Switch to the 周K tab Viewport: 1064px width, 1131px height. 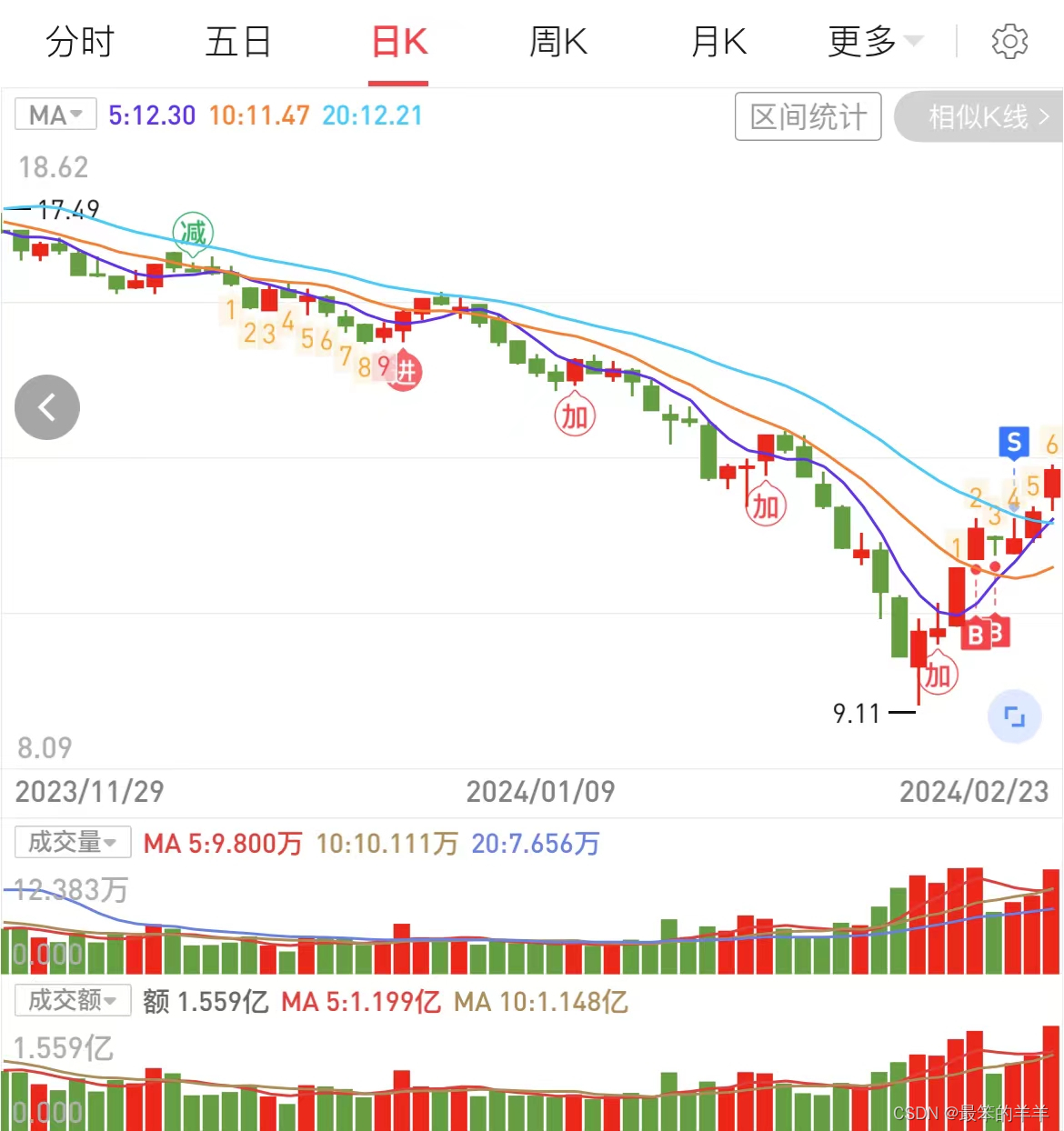[558, 42]
